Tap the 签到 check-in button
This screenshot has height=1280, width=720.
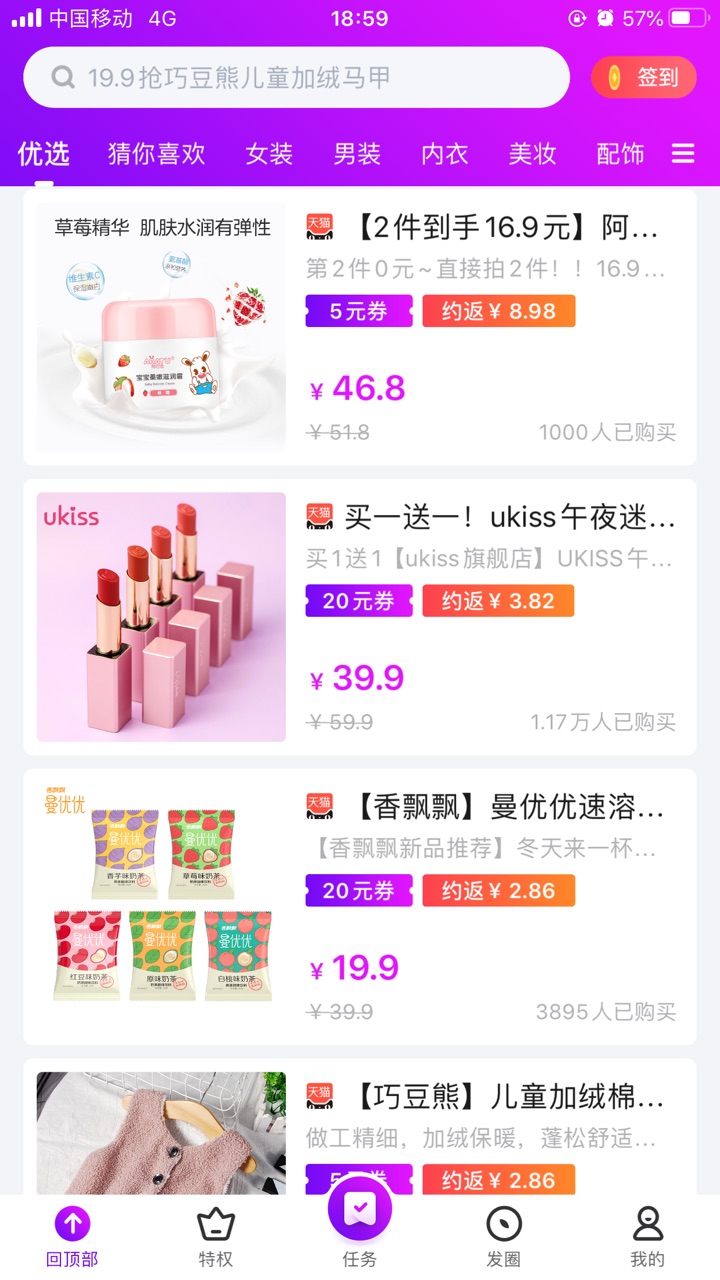point(643,77)
